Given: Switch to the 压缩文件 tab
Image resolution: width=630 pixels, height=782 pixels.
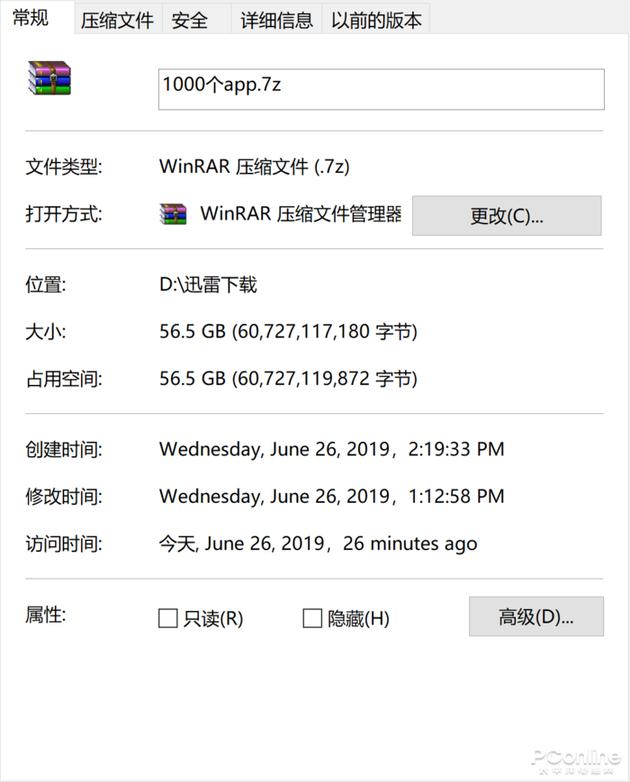Looking at the screenshot, I should pos(117,19).
